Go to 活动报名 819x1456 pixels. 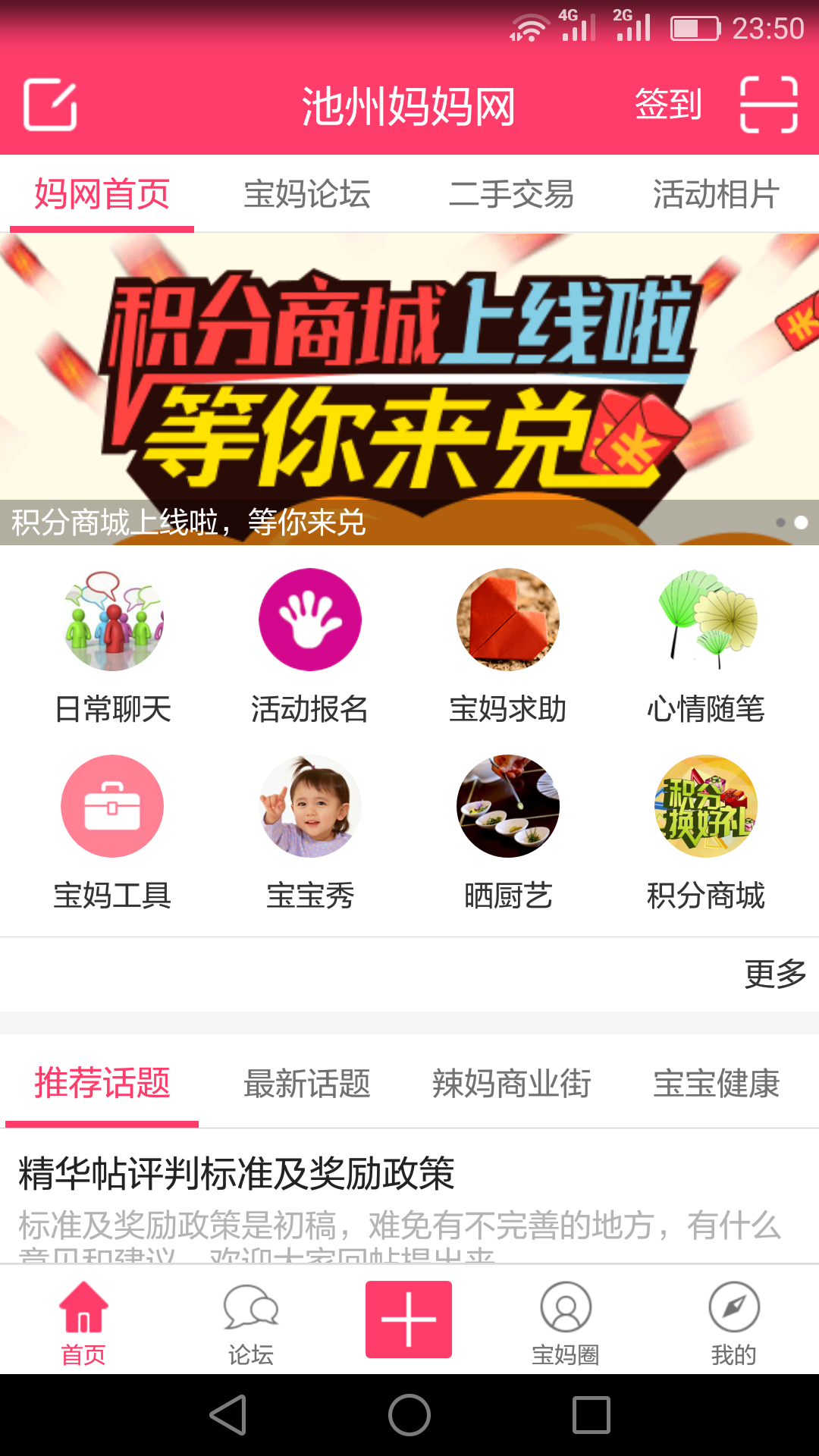click(310, 646)
